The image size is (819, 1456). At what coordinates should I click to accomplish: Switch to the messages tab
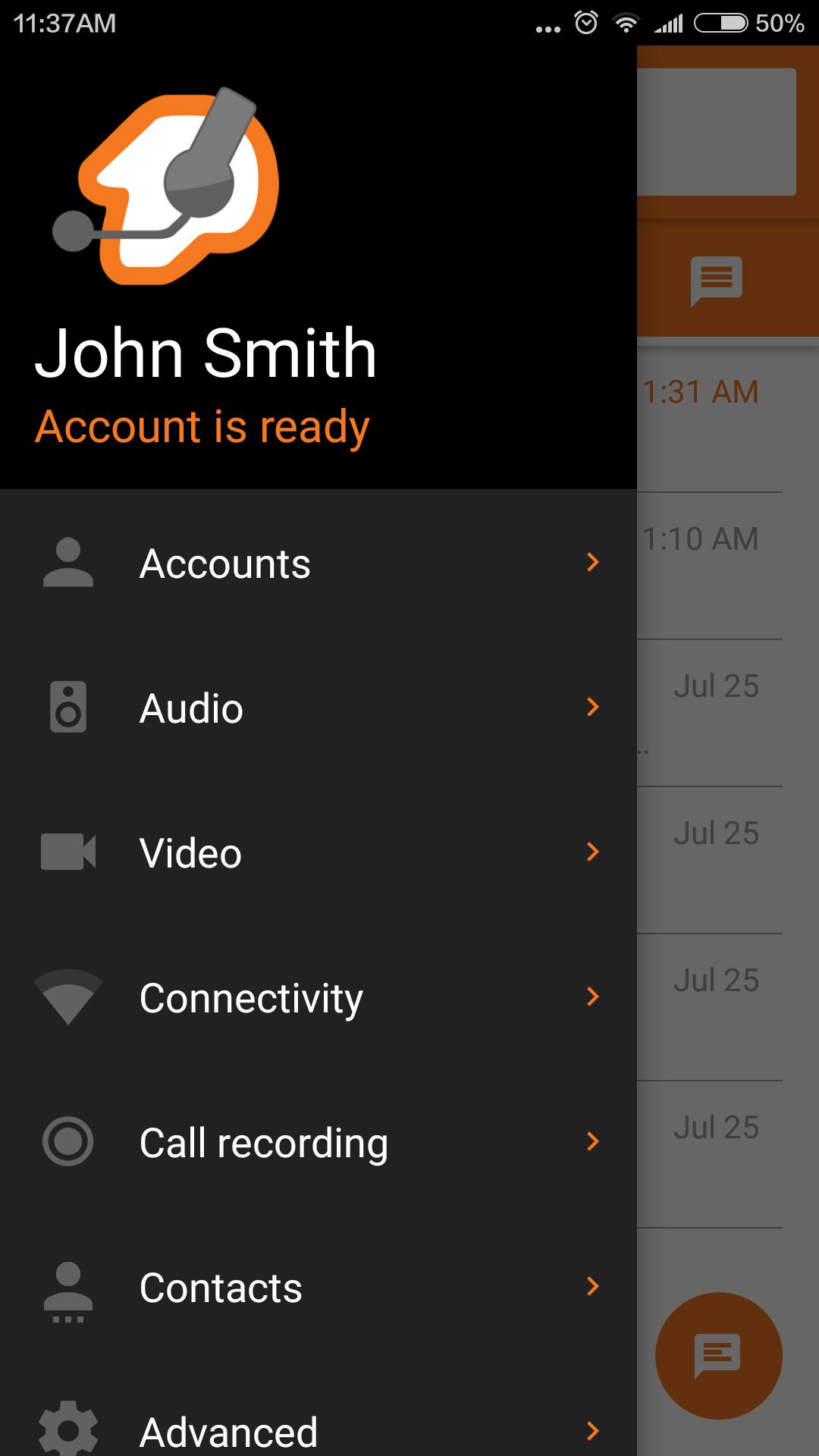pyautogui.click(x=716, y=280)
